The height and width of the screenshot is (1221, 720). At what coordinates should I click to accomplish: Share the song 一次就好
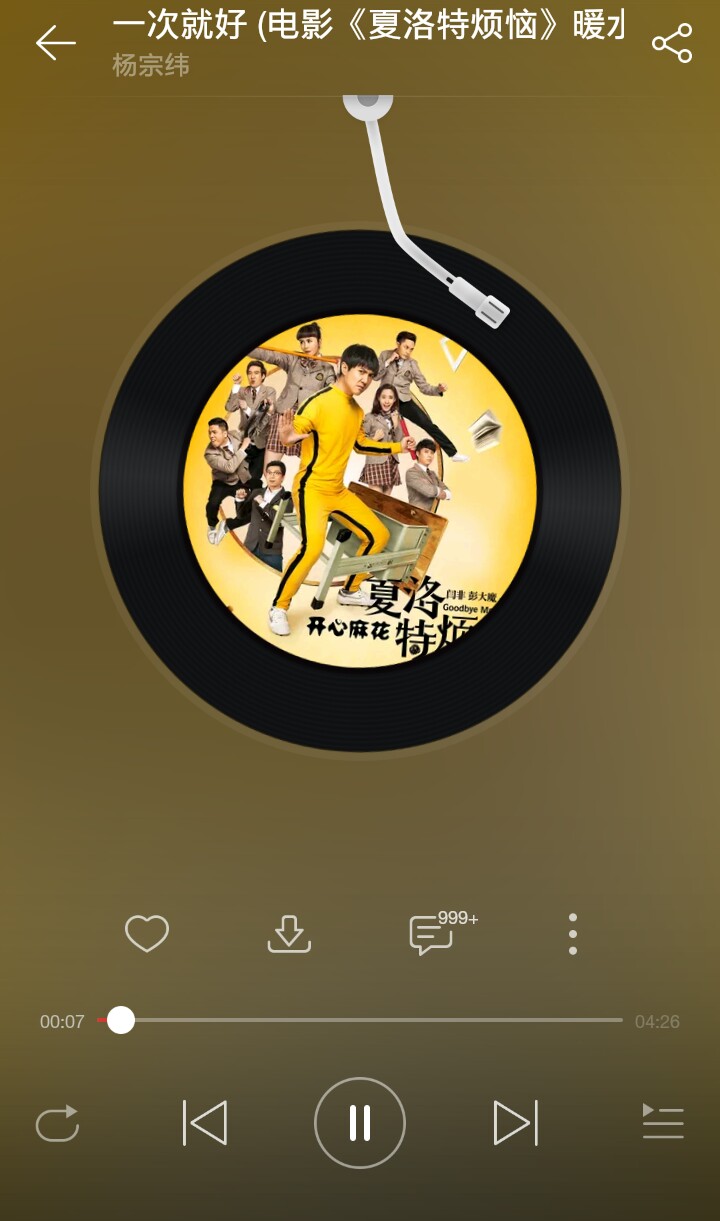tap(671, 43)
